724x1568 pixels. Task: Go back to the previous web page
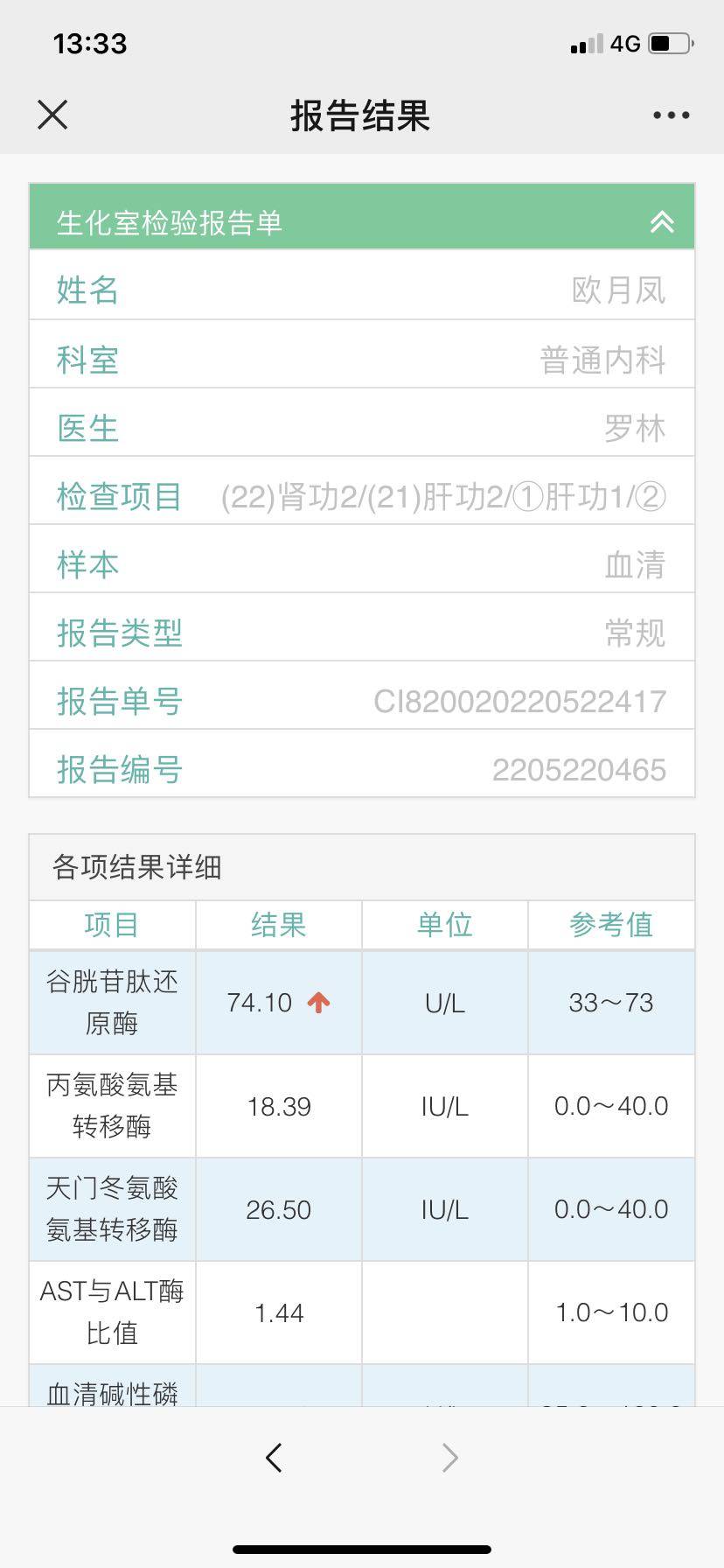(x=274, y=1457)
